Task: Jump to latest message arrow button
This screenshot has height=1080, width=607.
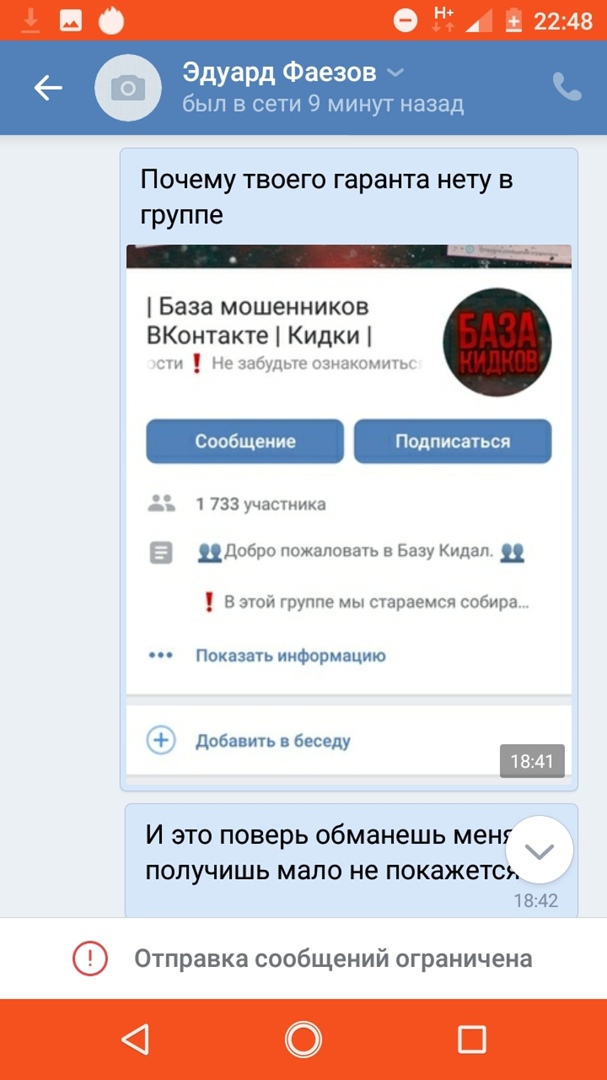Action: click(540, 851)
